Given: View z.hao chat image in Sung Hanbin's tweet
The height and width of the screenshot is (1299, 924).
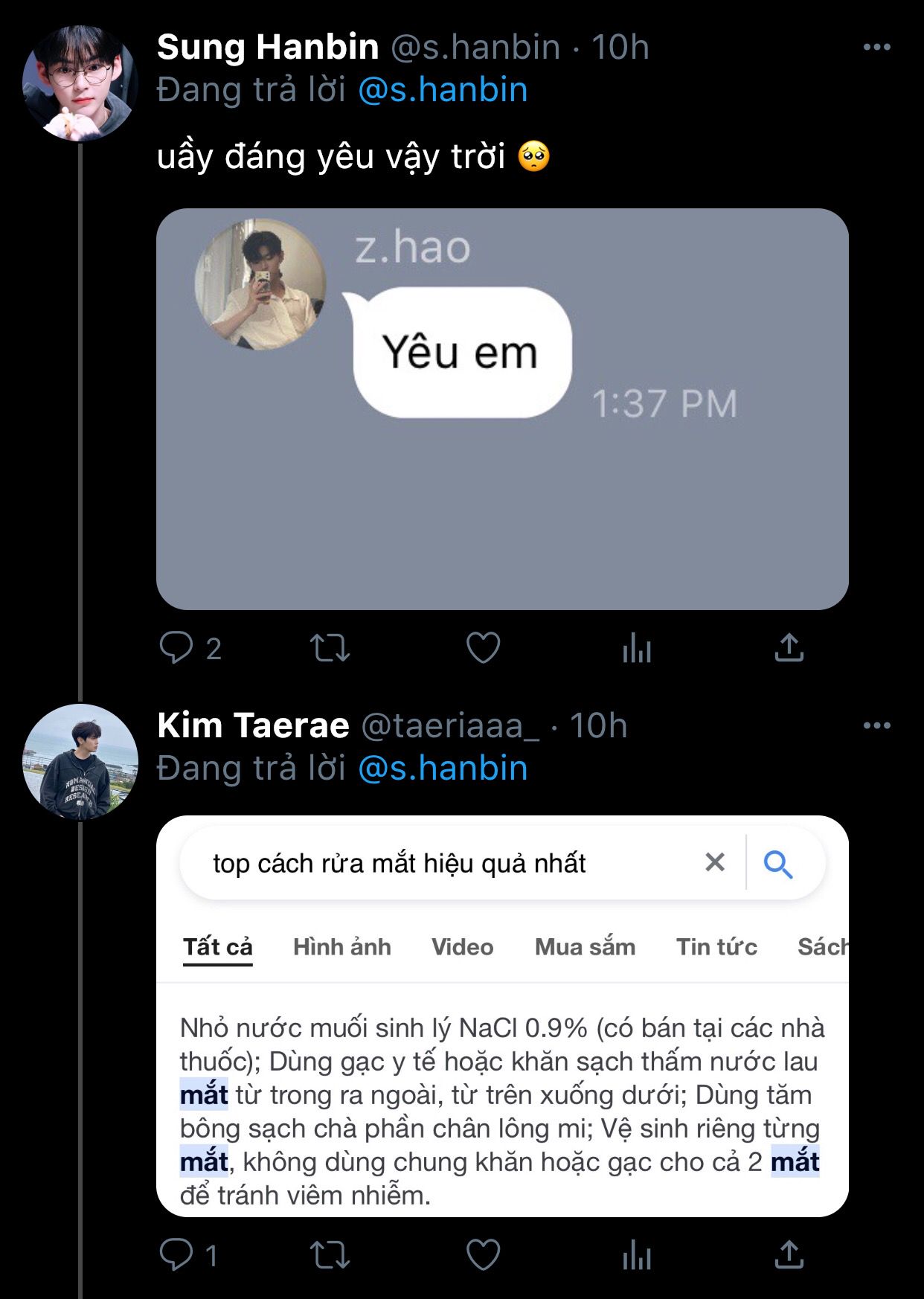Looking at the screenshot, I should [502, 409].
